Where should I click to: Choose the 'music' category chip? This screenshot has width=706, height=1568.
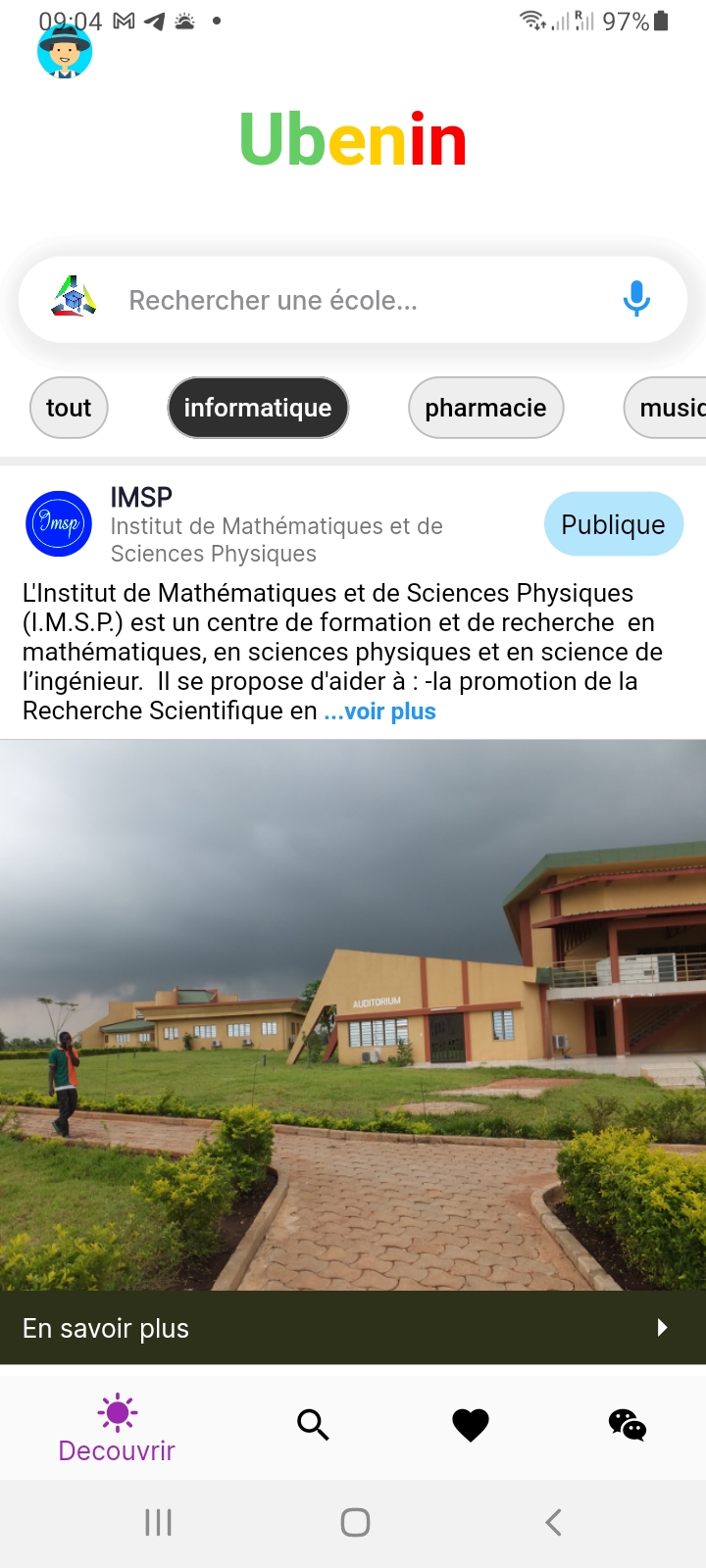pos(671,408)
